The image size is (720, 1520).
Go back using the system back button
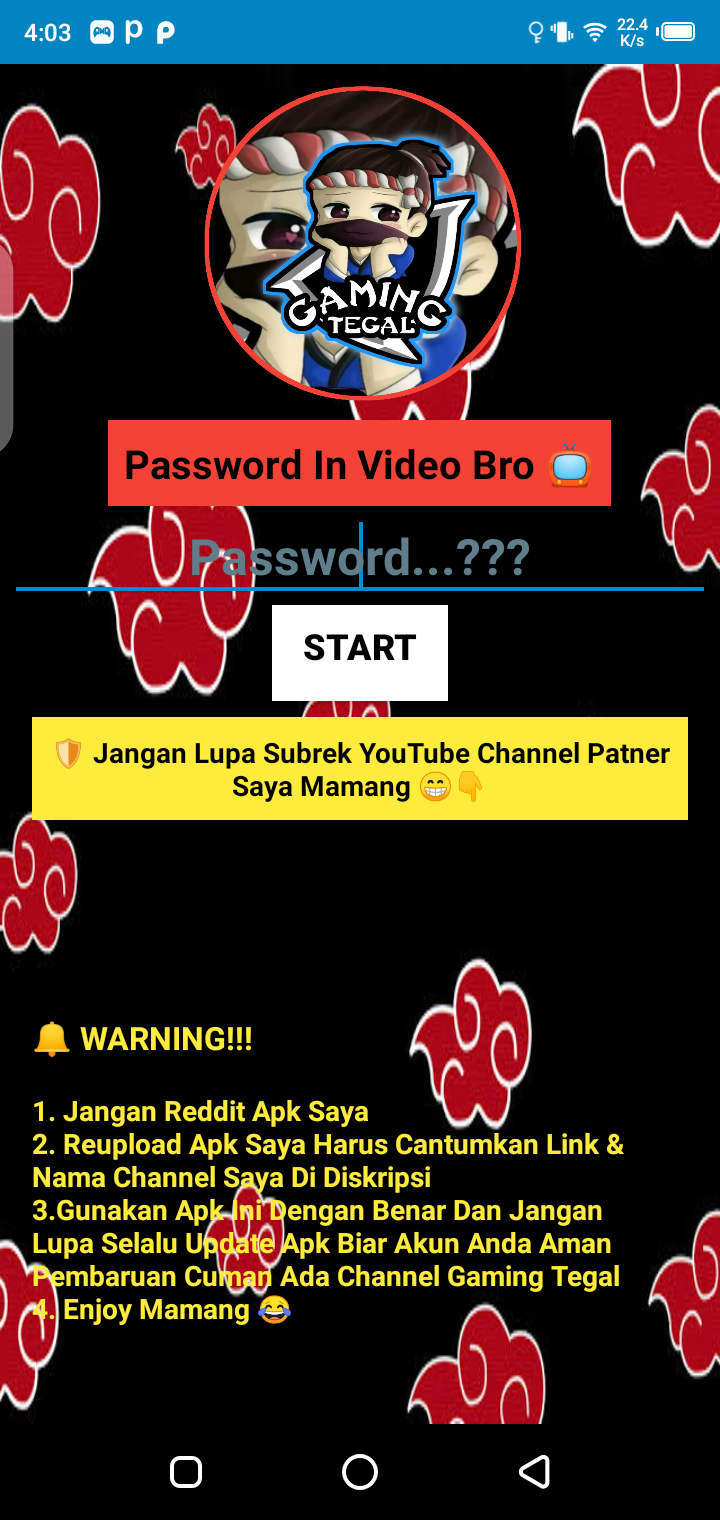click(x=534, y=1471)
